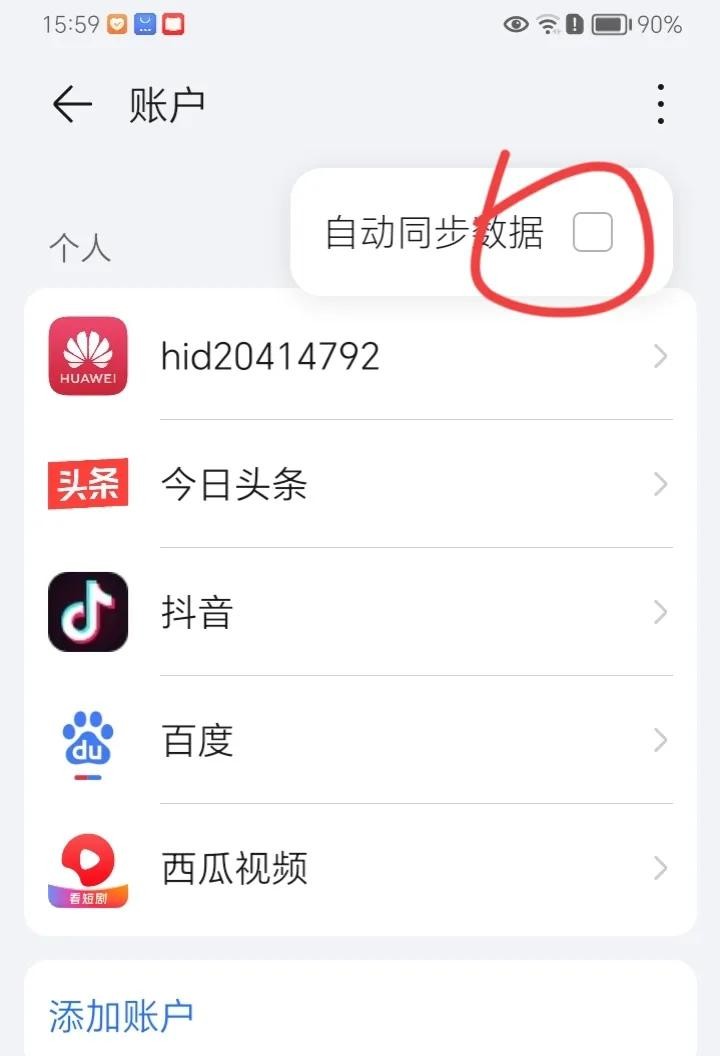Tap 添加账户 to add an account
The image size is (720, 1056).
click(x=121, y=1015)
